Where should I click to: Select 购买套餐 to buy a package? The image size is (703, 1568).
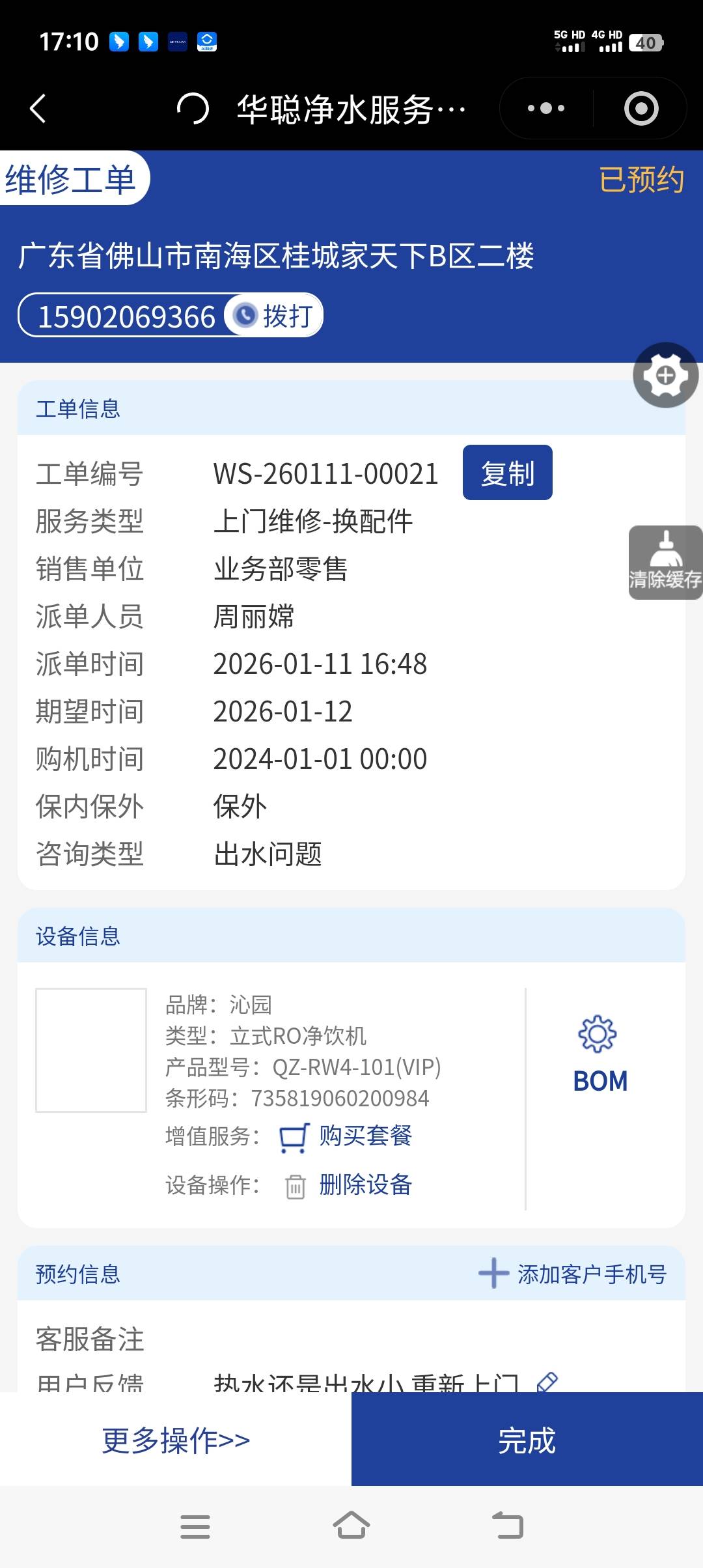click(365, 1136)
